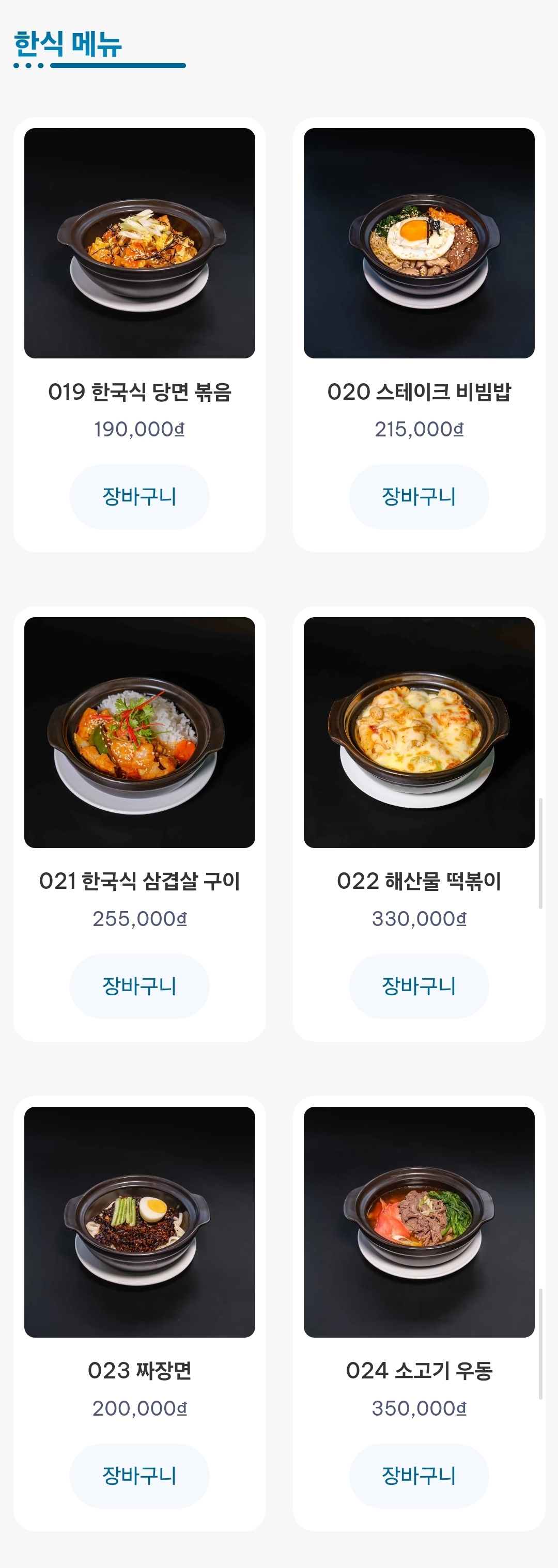Add 021 한국식 삼겹살 구이 to 장바구니

pos(139,986)
